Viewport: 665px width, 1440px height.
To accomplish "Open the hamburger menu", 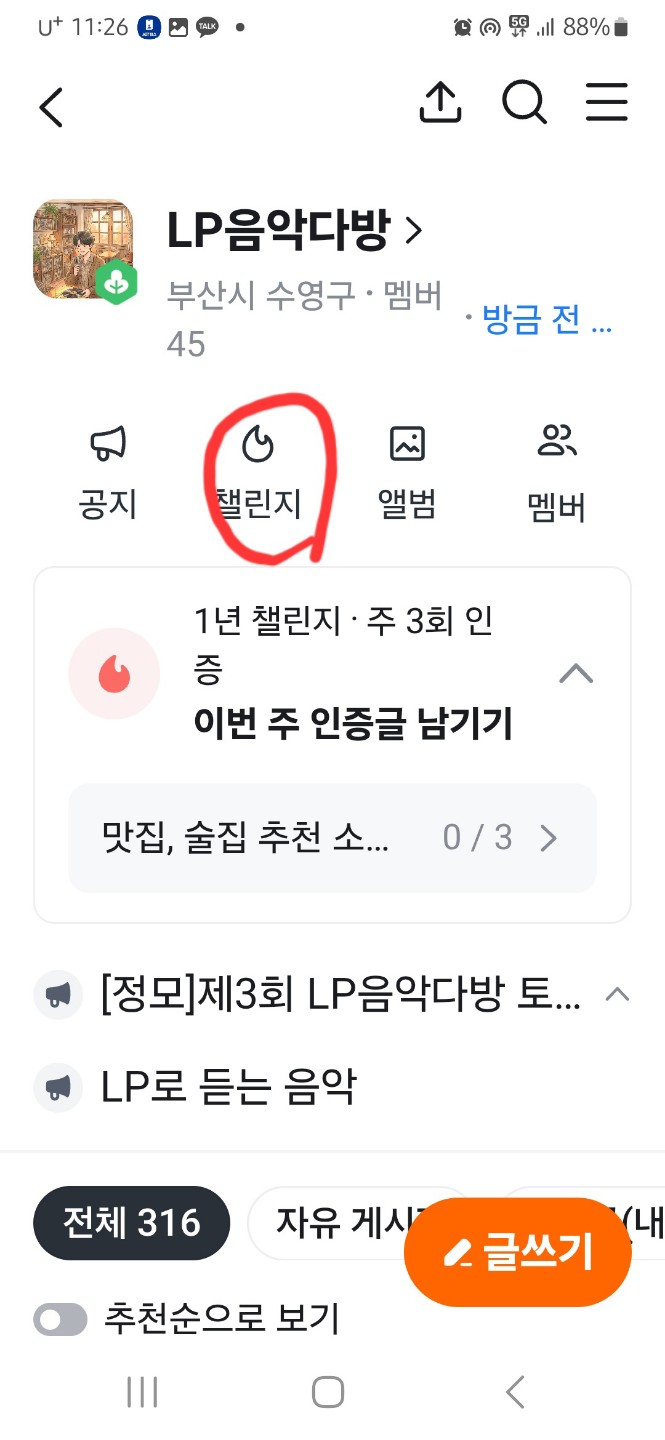I will coord(606,102).
